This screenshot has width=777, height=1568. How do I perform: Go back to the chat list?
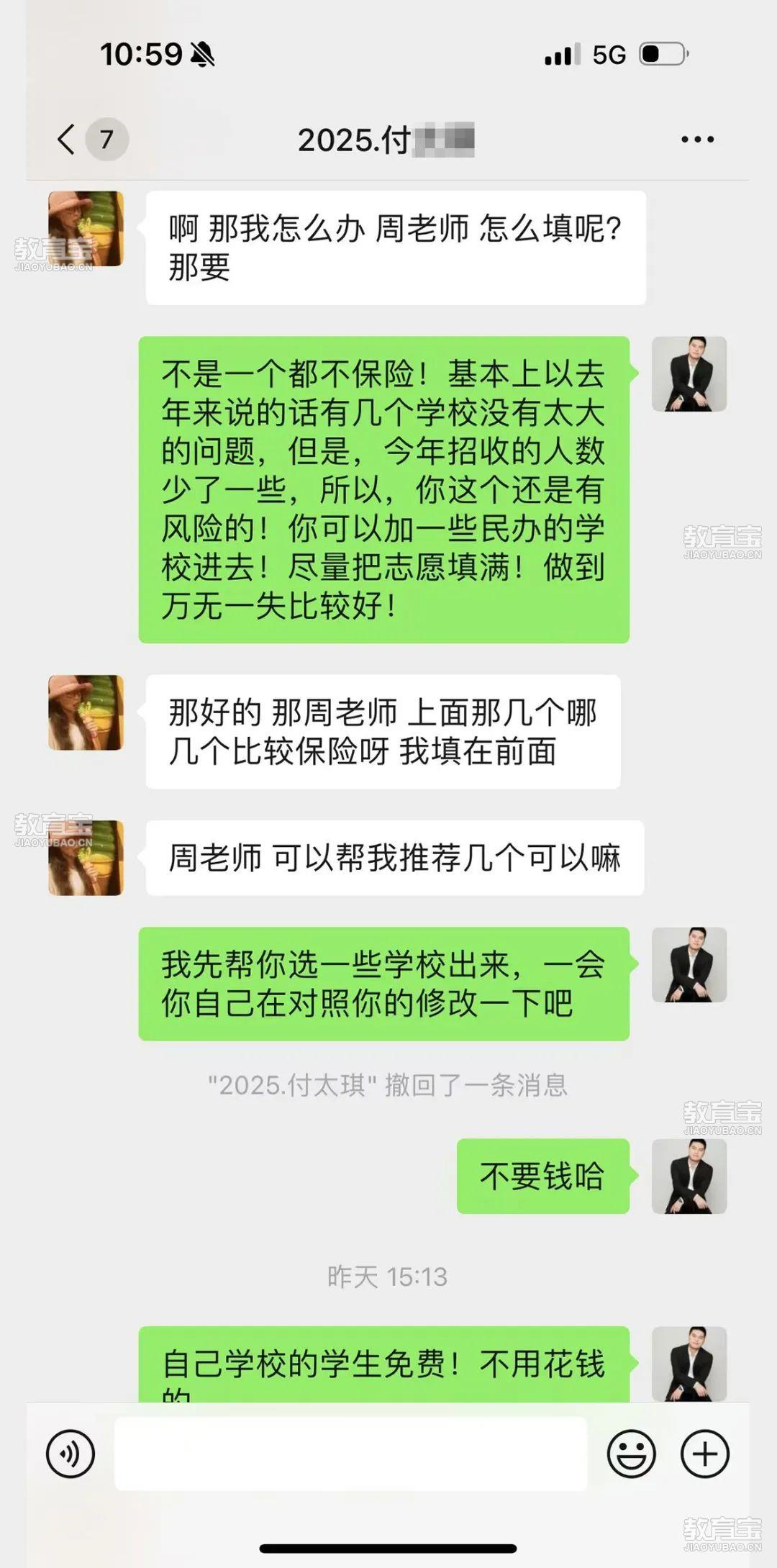[67, 139]
